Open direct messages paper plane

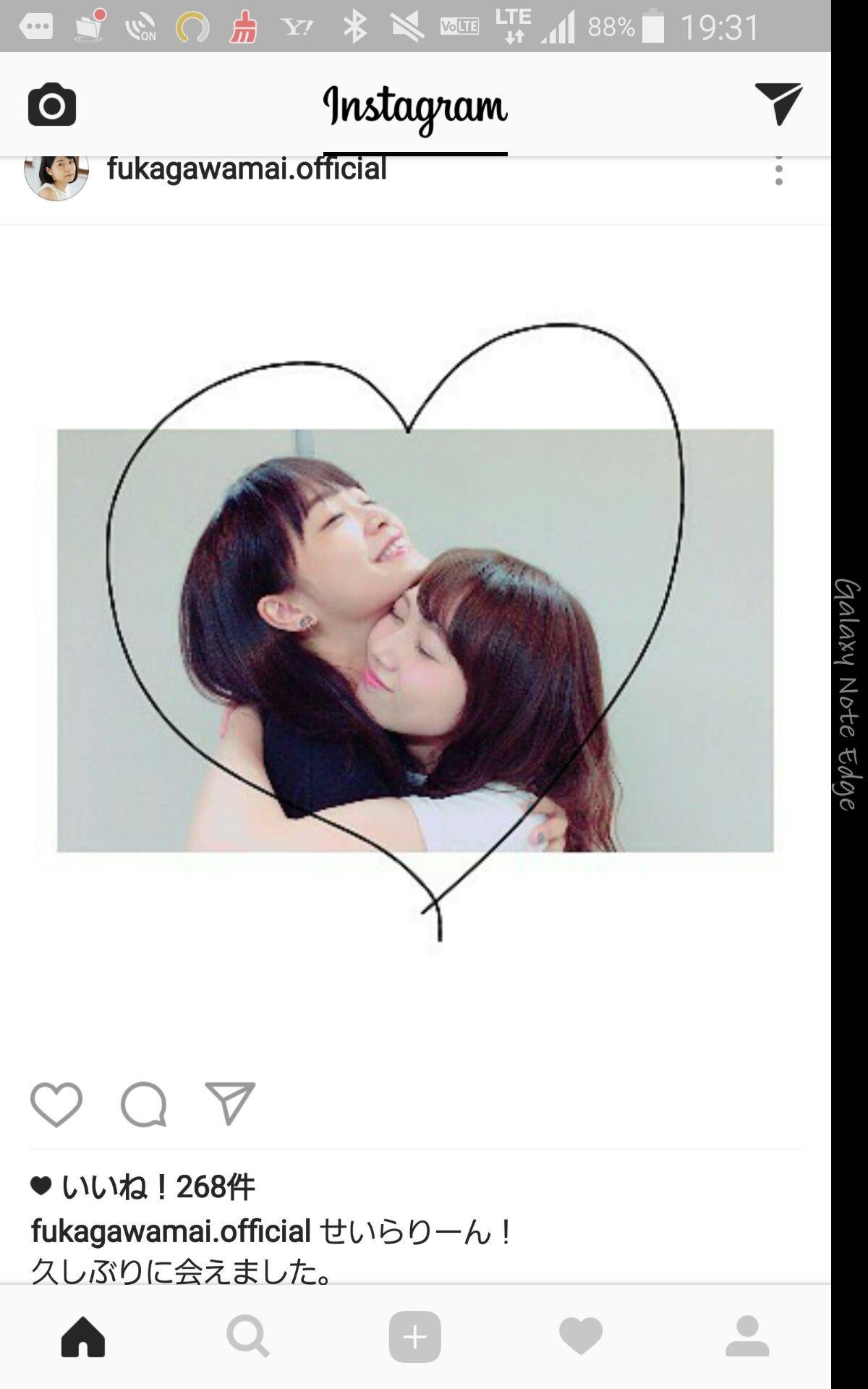tap(778, 103)
